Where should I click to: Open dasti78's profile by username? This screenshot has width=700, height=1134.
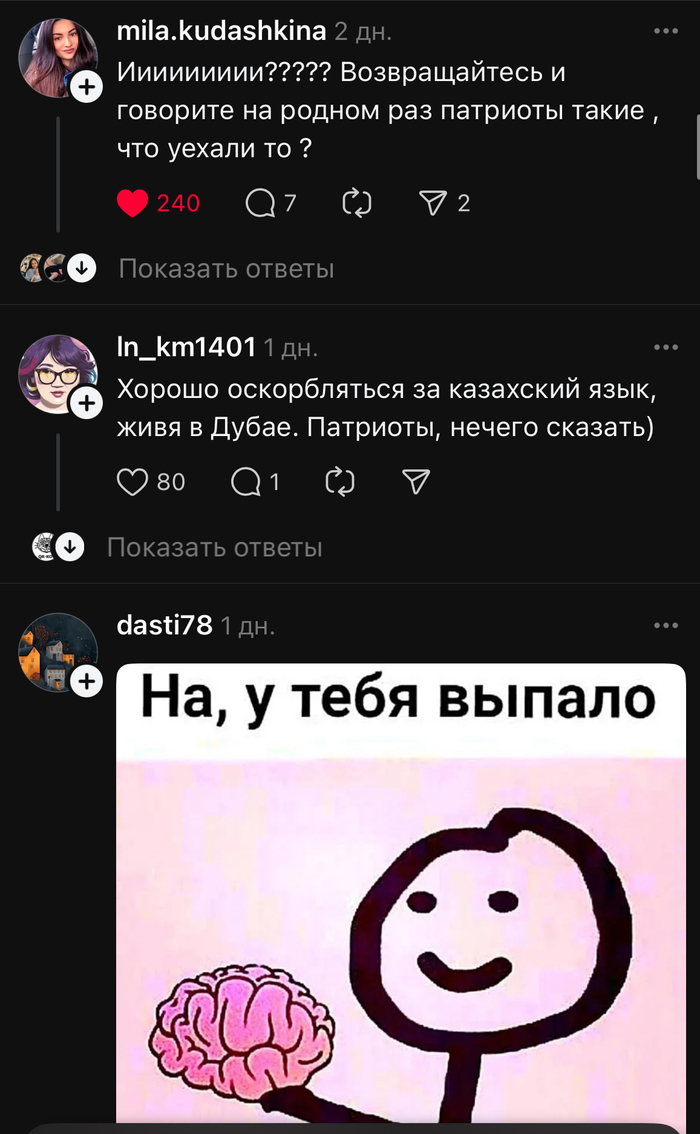click(x=165, y=626)
